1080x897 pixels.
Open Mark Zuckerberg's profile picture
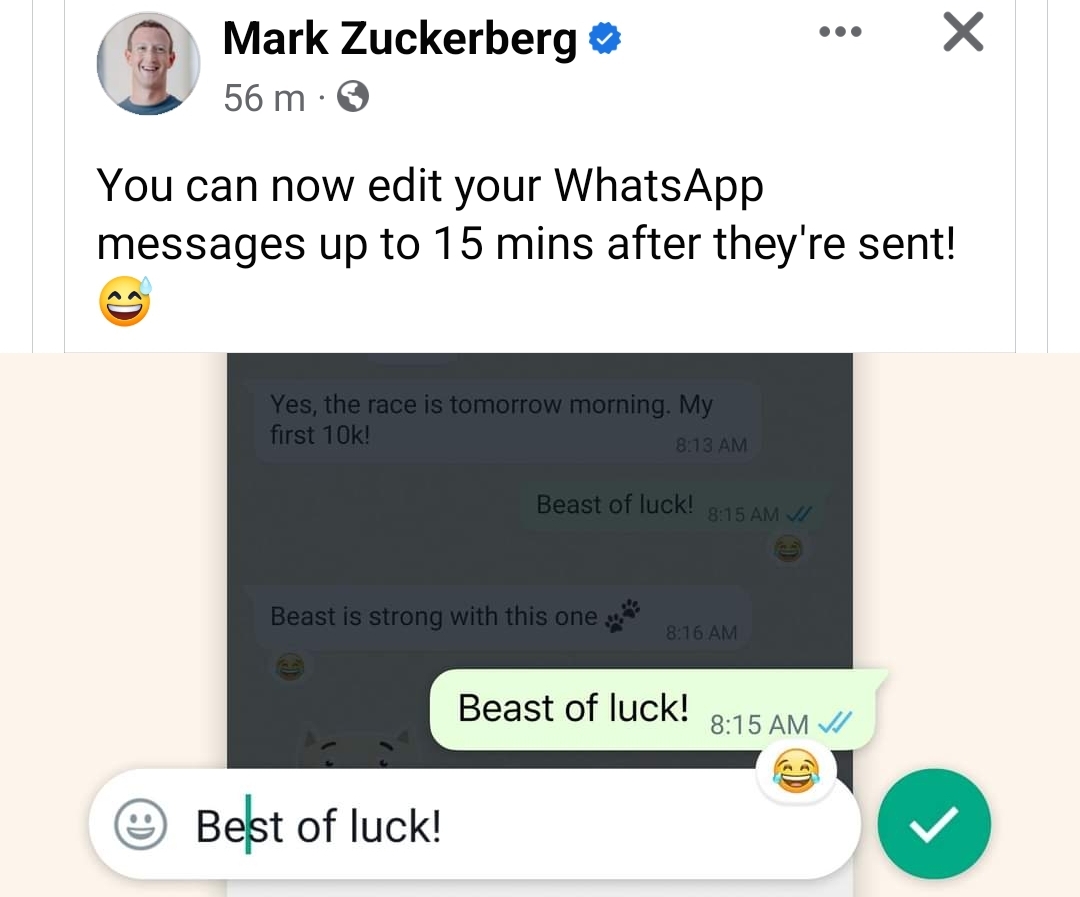148,65
